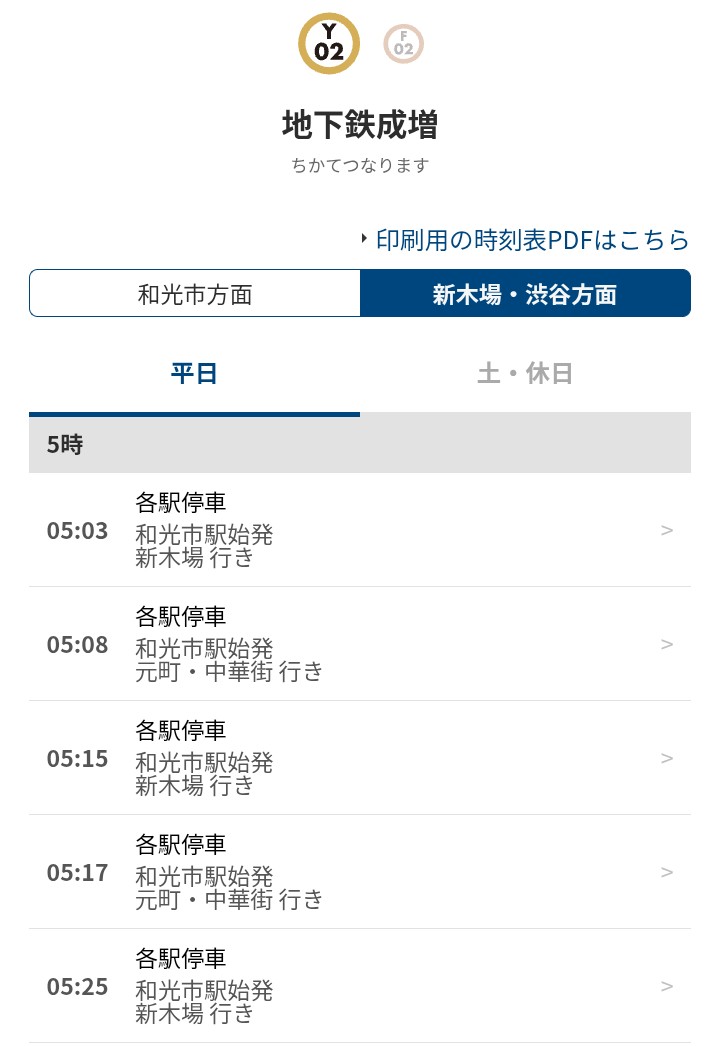Screen dimensions: 720x1046
Task: Open the 05:25 train for 新木場
Action: click(x=360, y=986)
